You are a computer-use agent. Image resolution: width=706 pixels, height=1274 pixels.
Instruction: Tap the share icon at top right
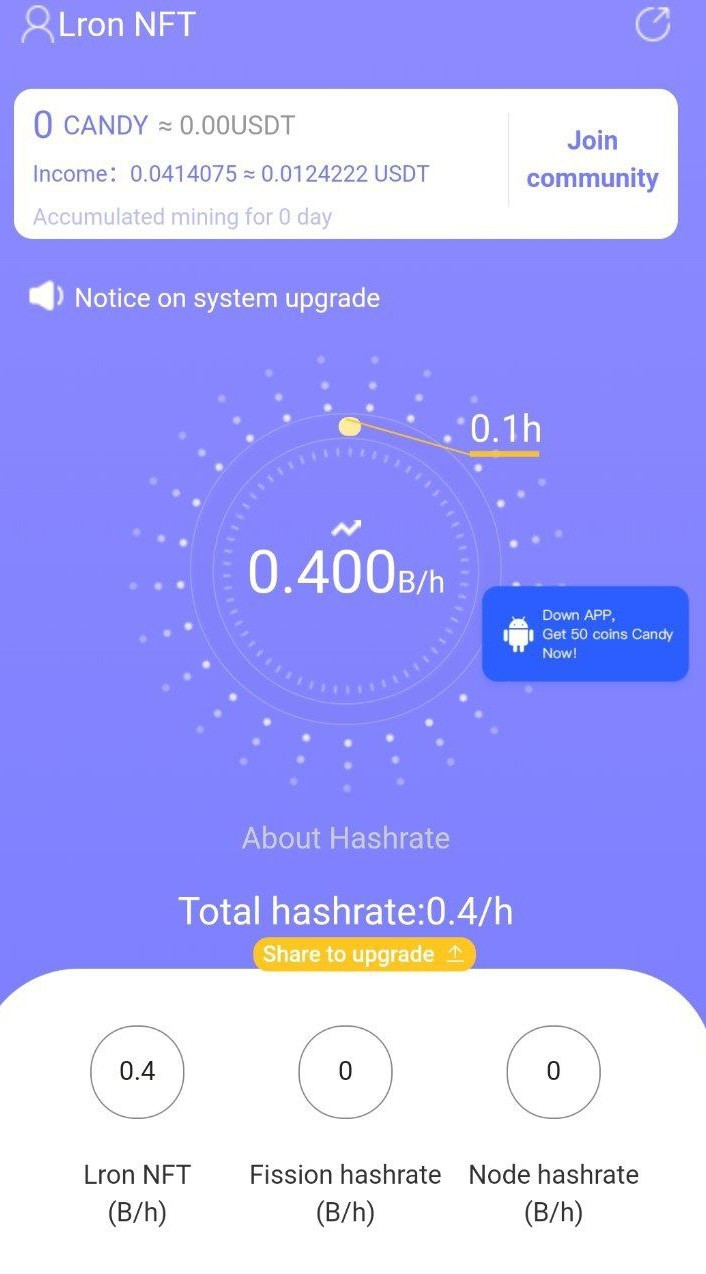653,24
